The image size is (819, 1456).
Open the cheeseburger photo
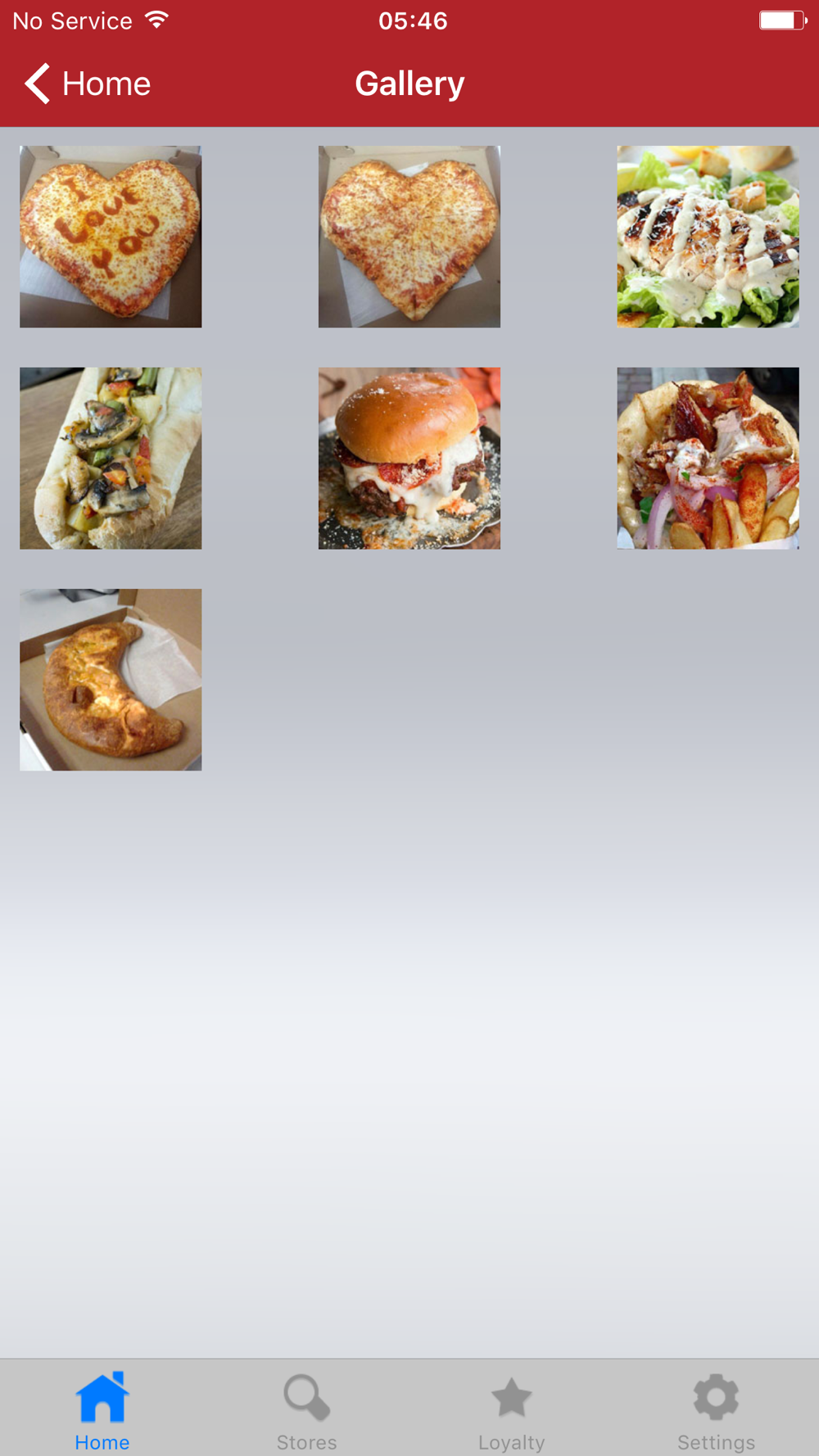[x=409, y=458]
